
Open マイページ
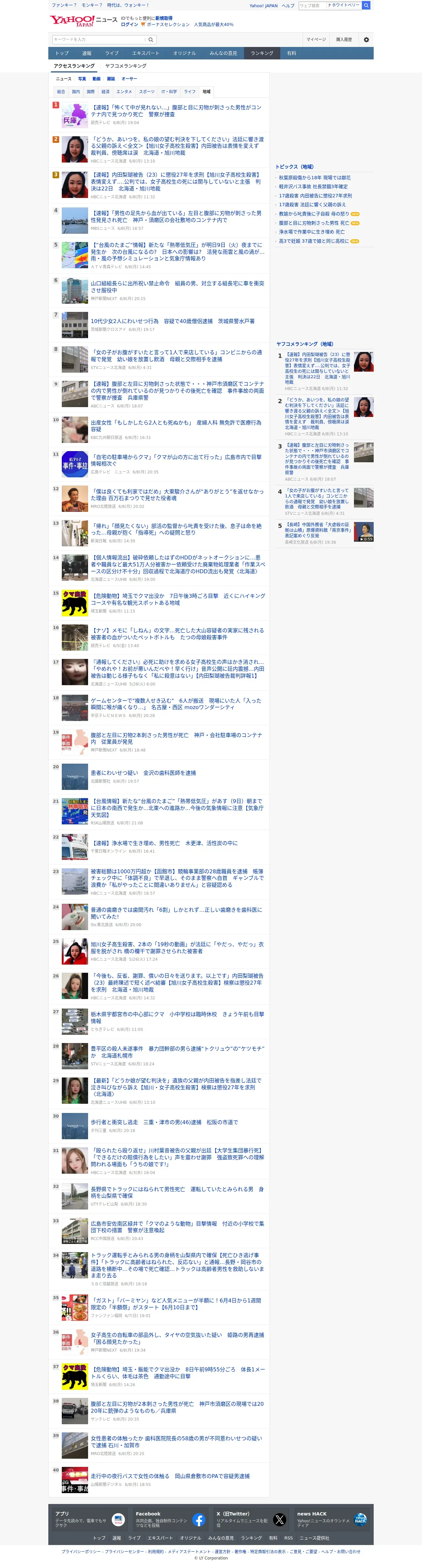click(x=316, y=40)
